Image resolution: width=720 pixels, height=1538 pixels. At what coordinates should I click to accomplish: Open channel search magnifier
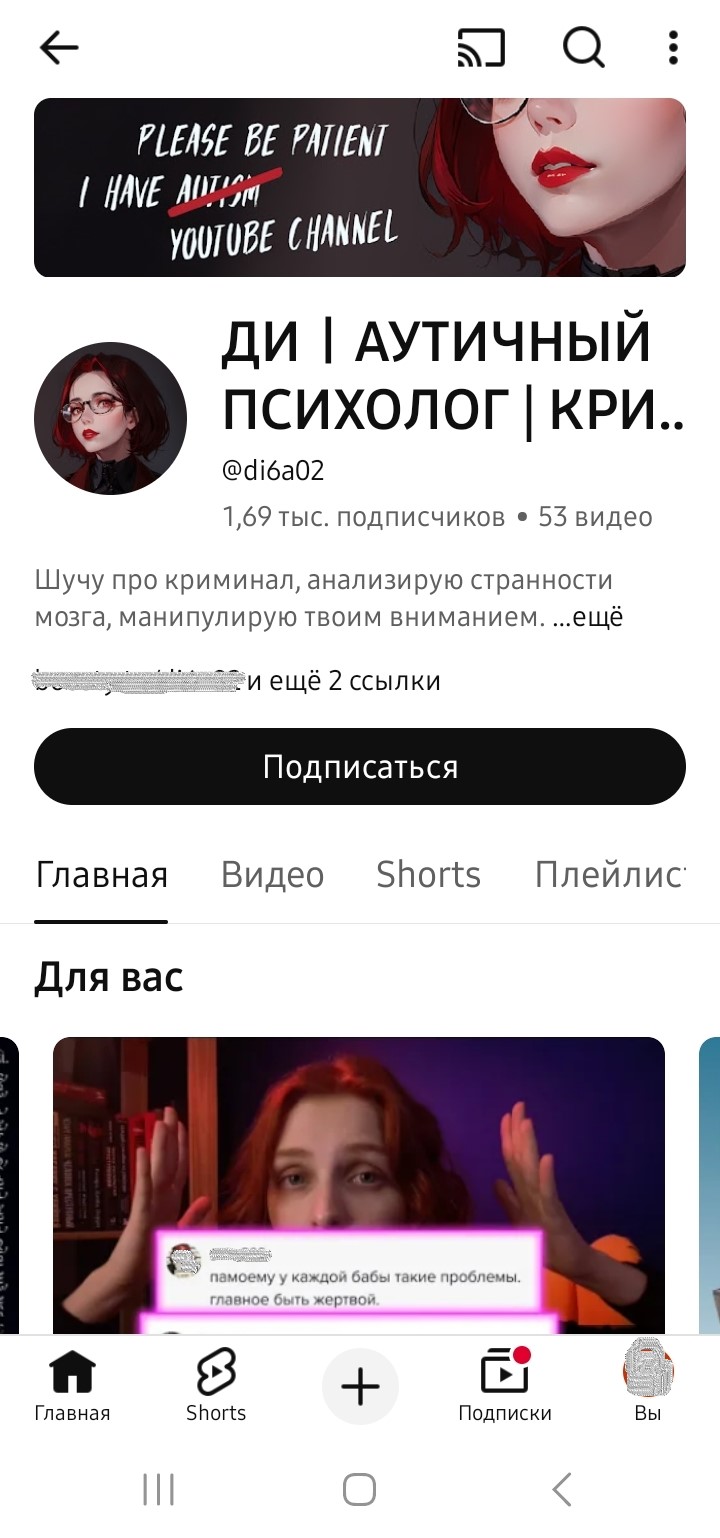(583, 47)
